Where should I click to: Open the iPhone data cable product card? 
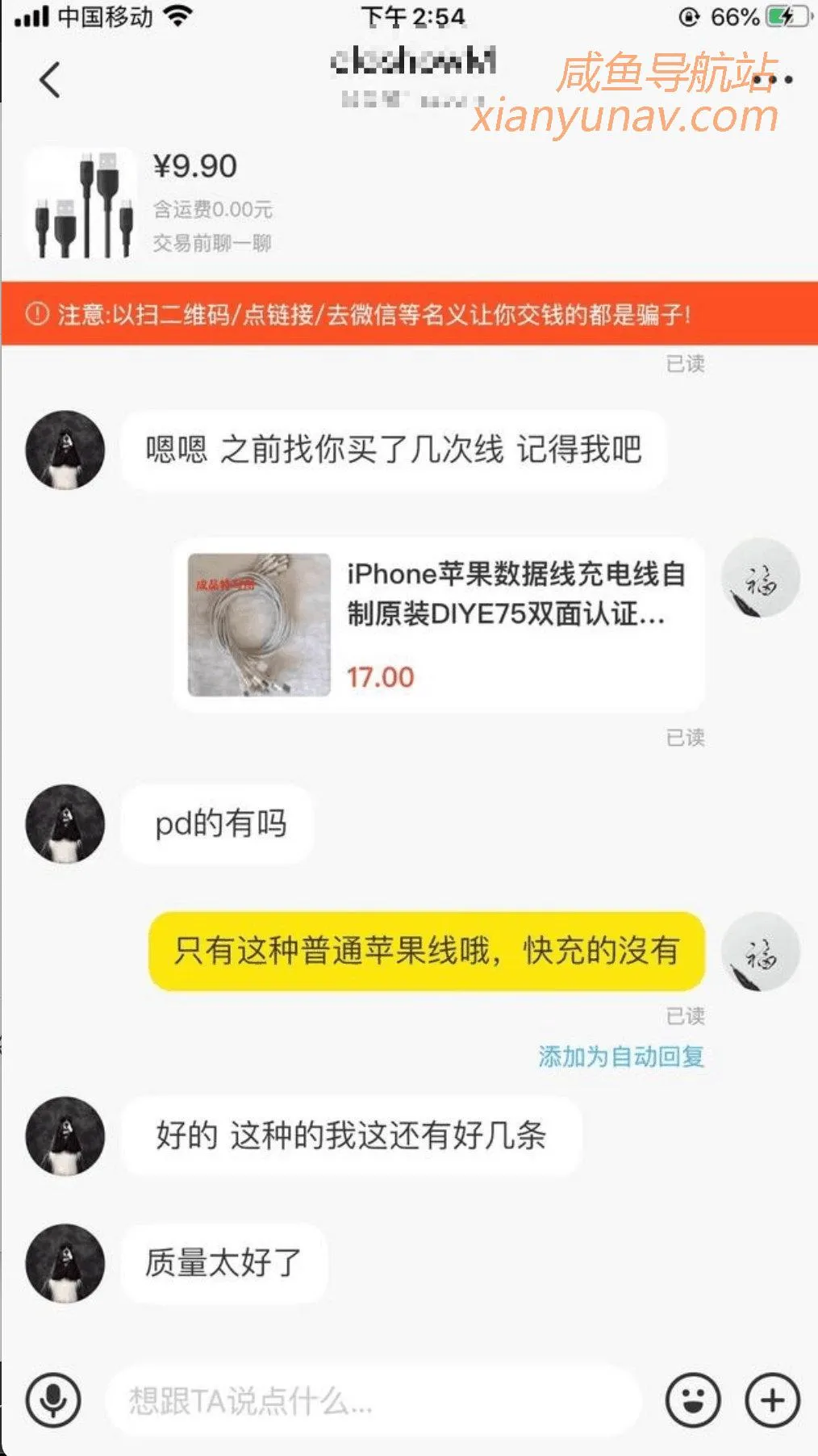click(438, 625)
